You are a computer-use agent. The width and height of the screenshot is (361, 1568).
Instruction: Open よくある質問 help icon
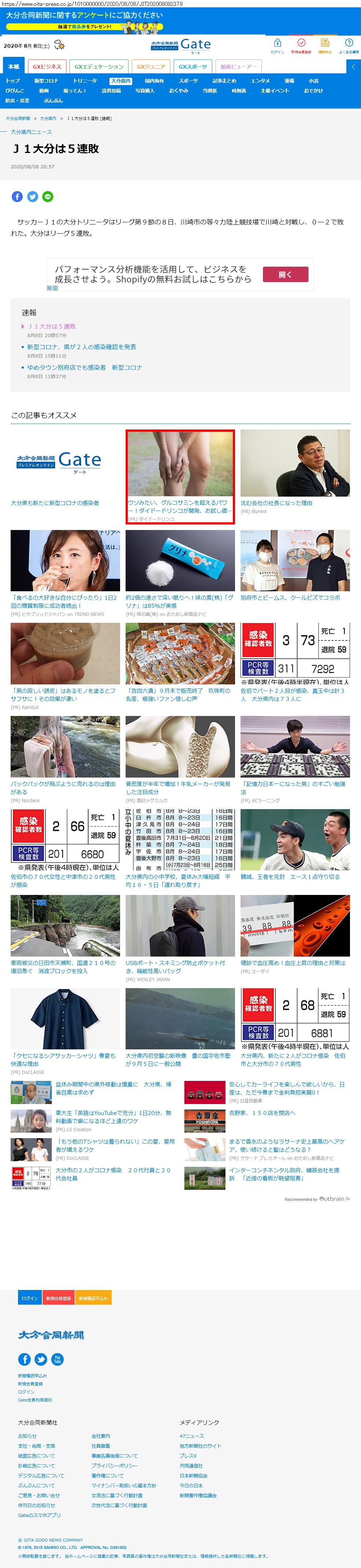click(x=349, y=45)
